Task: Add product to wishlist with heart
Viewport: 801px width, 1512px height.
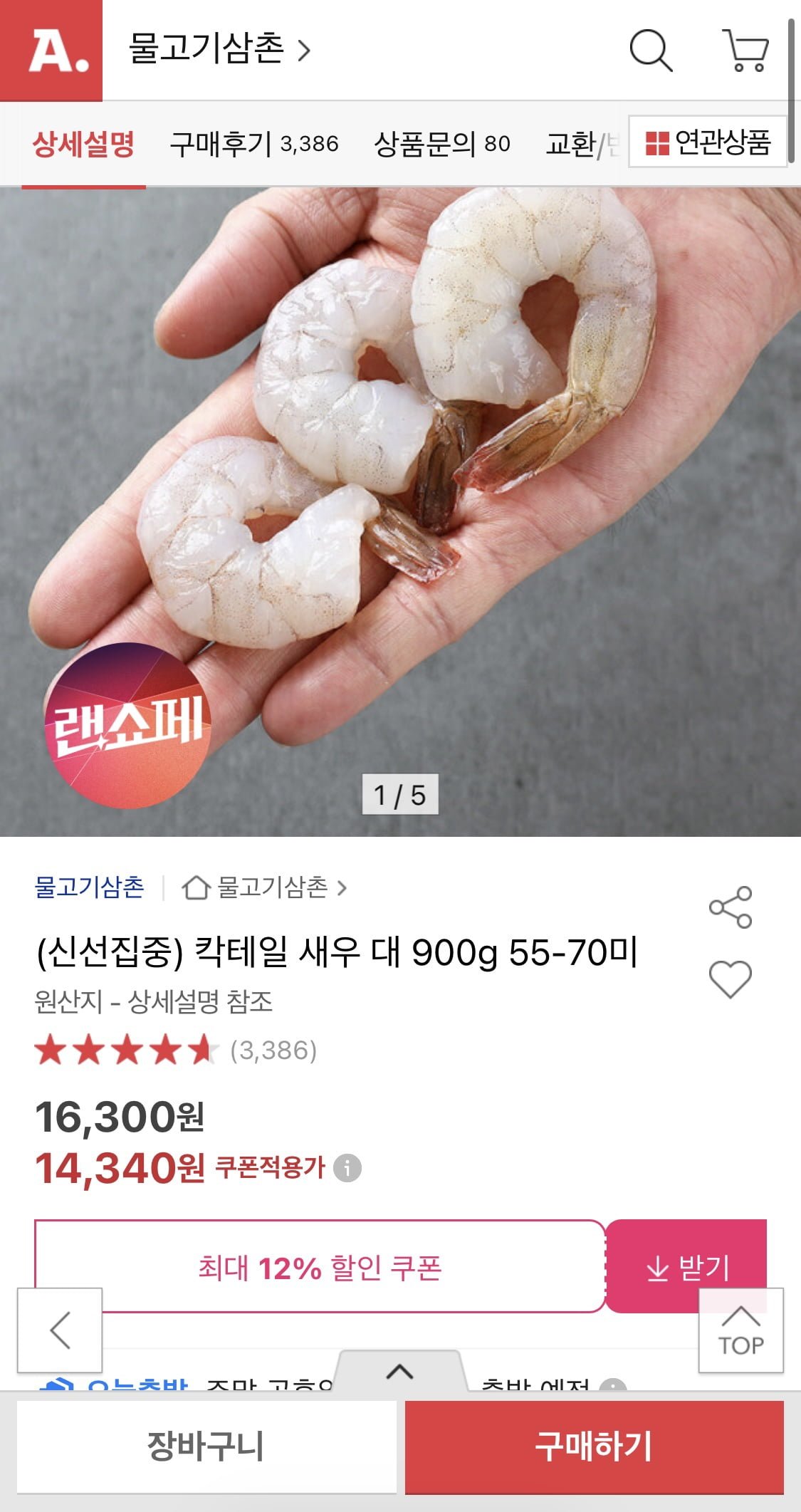Action: [x=731, y=979]
